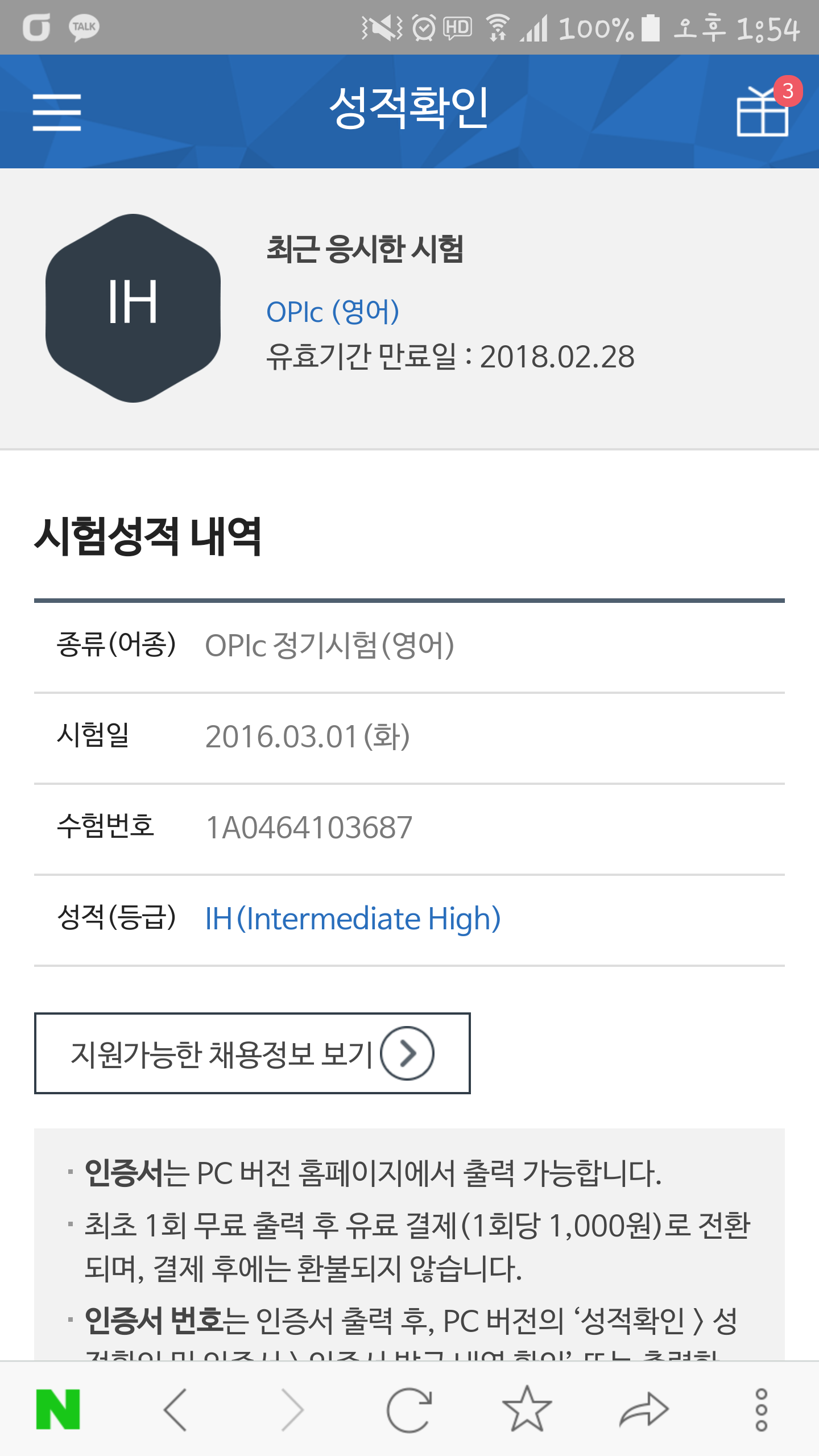
Task: Open the browser overflow menu
Action: [761, 1409]
